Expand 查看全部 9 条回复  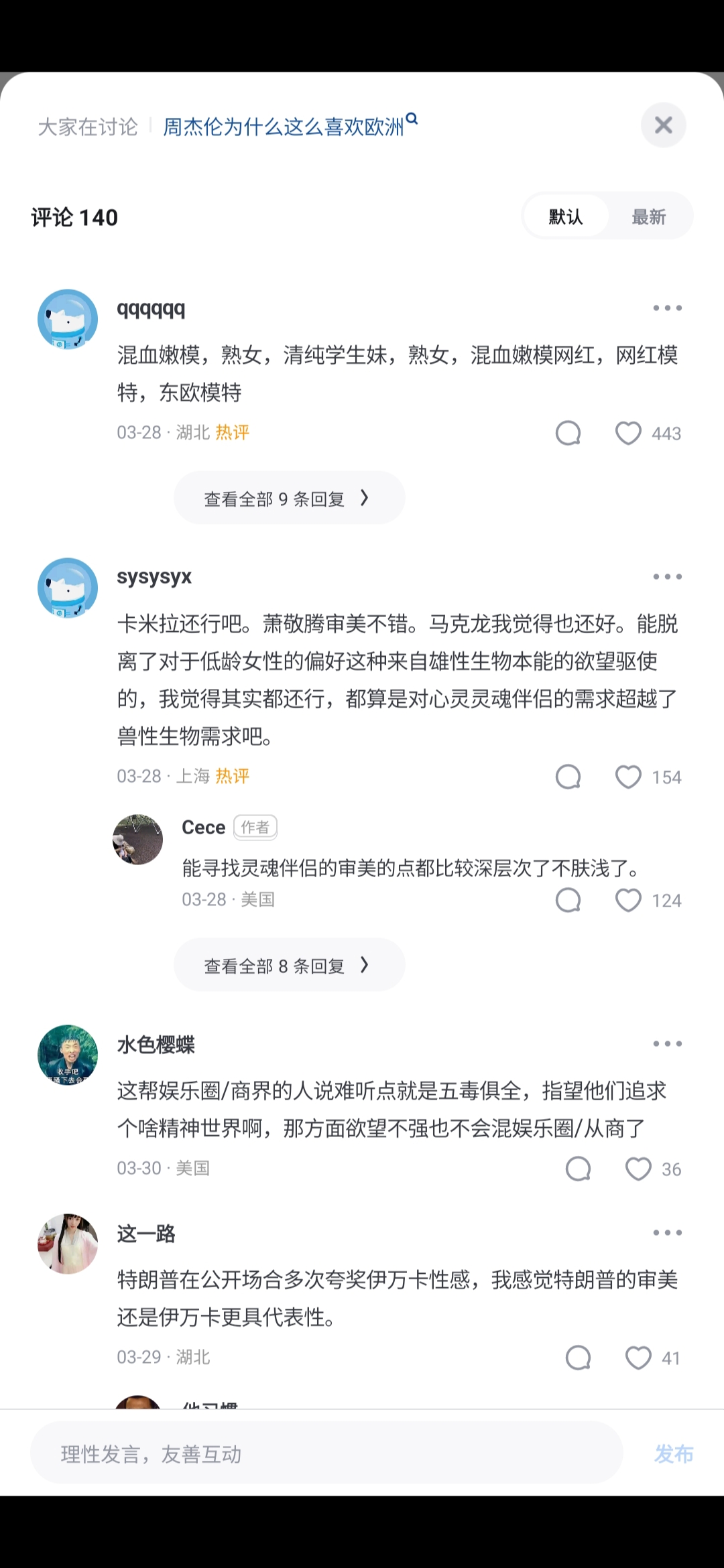coord(289,498)
